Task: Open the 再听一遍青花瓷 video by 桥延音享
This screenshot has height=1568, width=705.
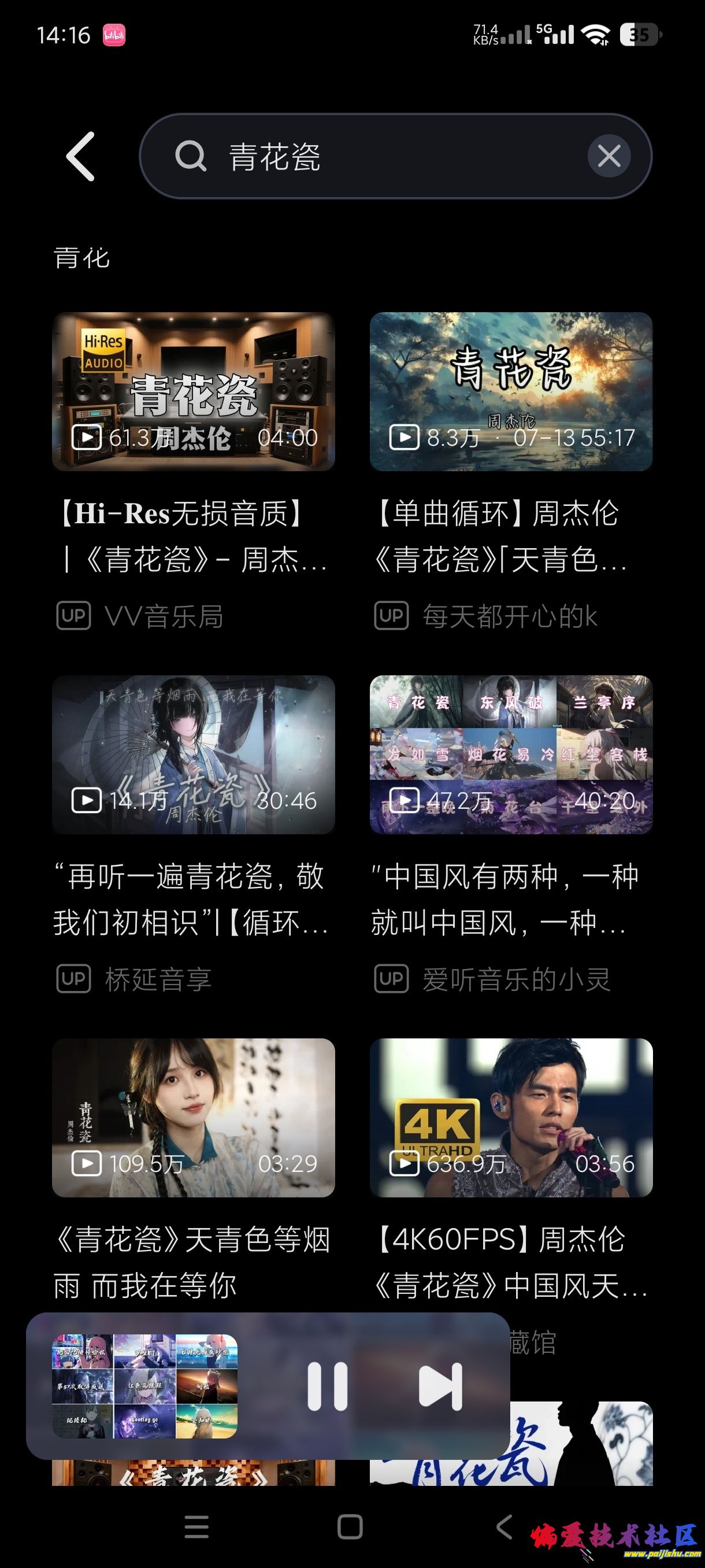Action: pyautogui.click(x=194, y=755)
